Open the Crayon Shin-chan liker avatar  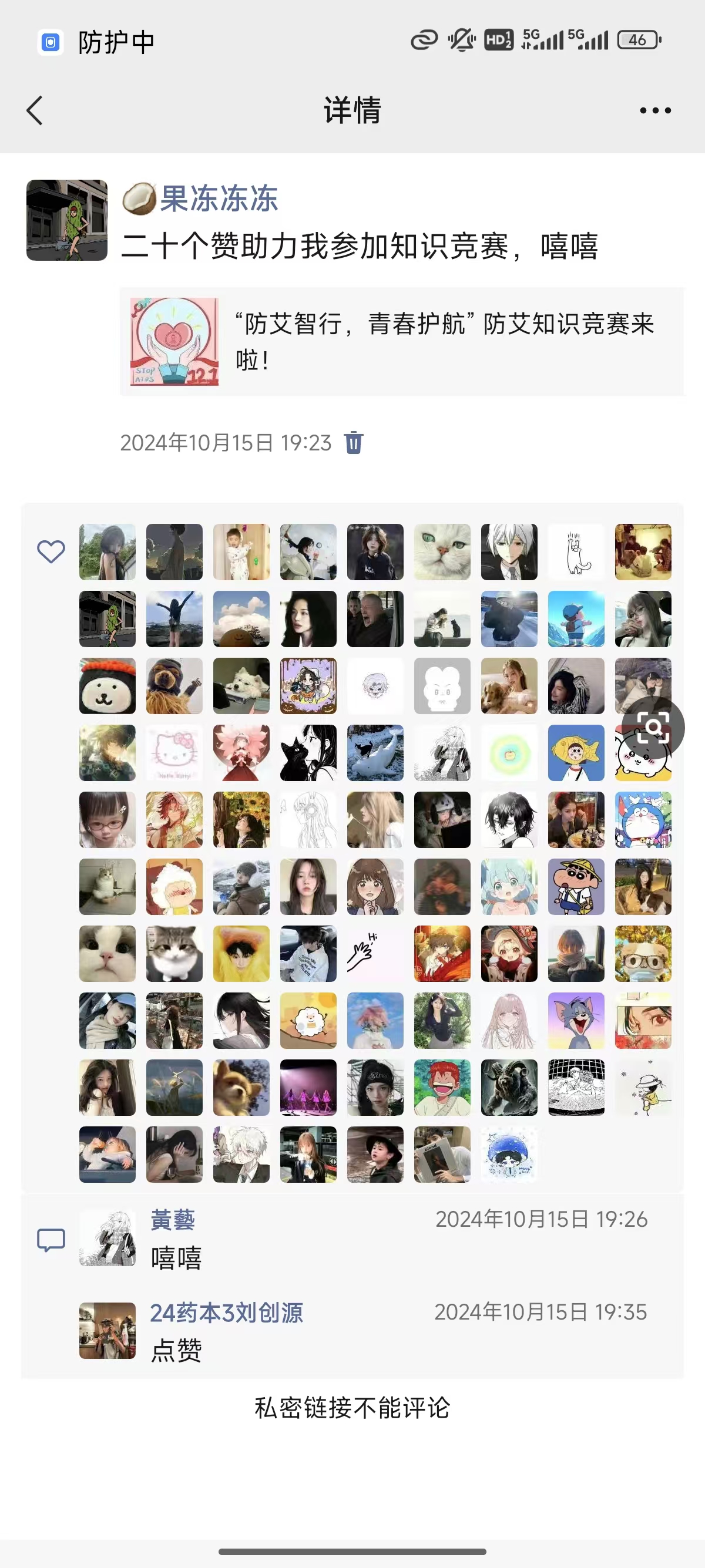click(576, 887)
